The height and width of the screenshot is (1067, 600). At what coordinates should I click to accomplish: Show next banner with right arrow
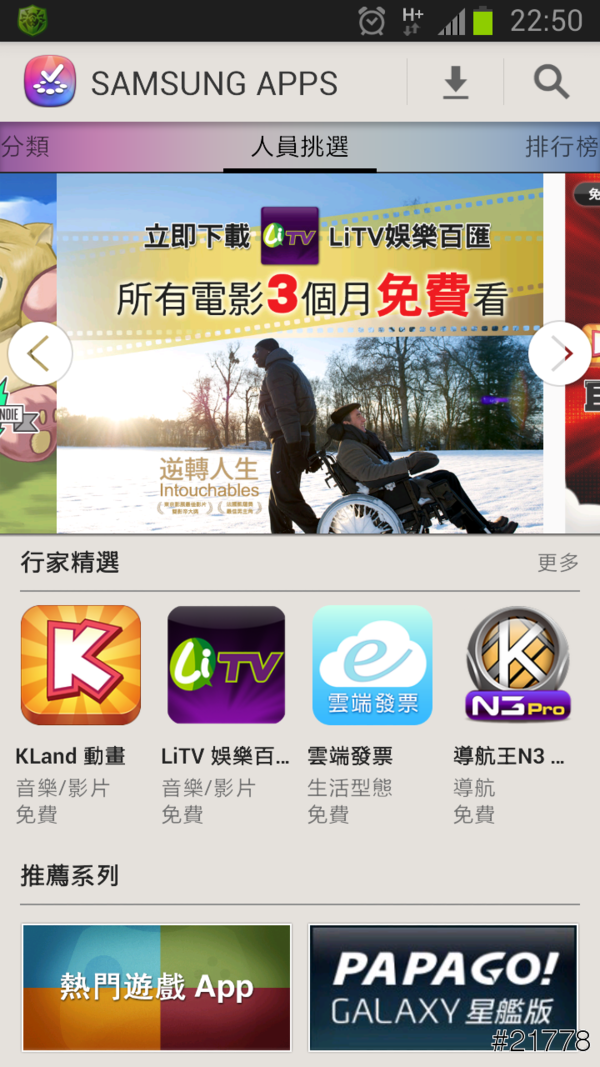point(561,353)
